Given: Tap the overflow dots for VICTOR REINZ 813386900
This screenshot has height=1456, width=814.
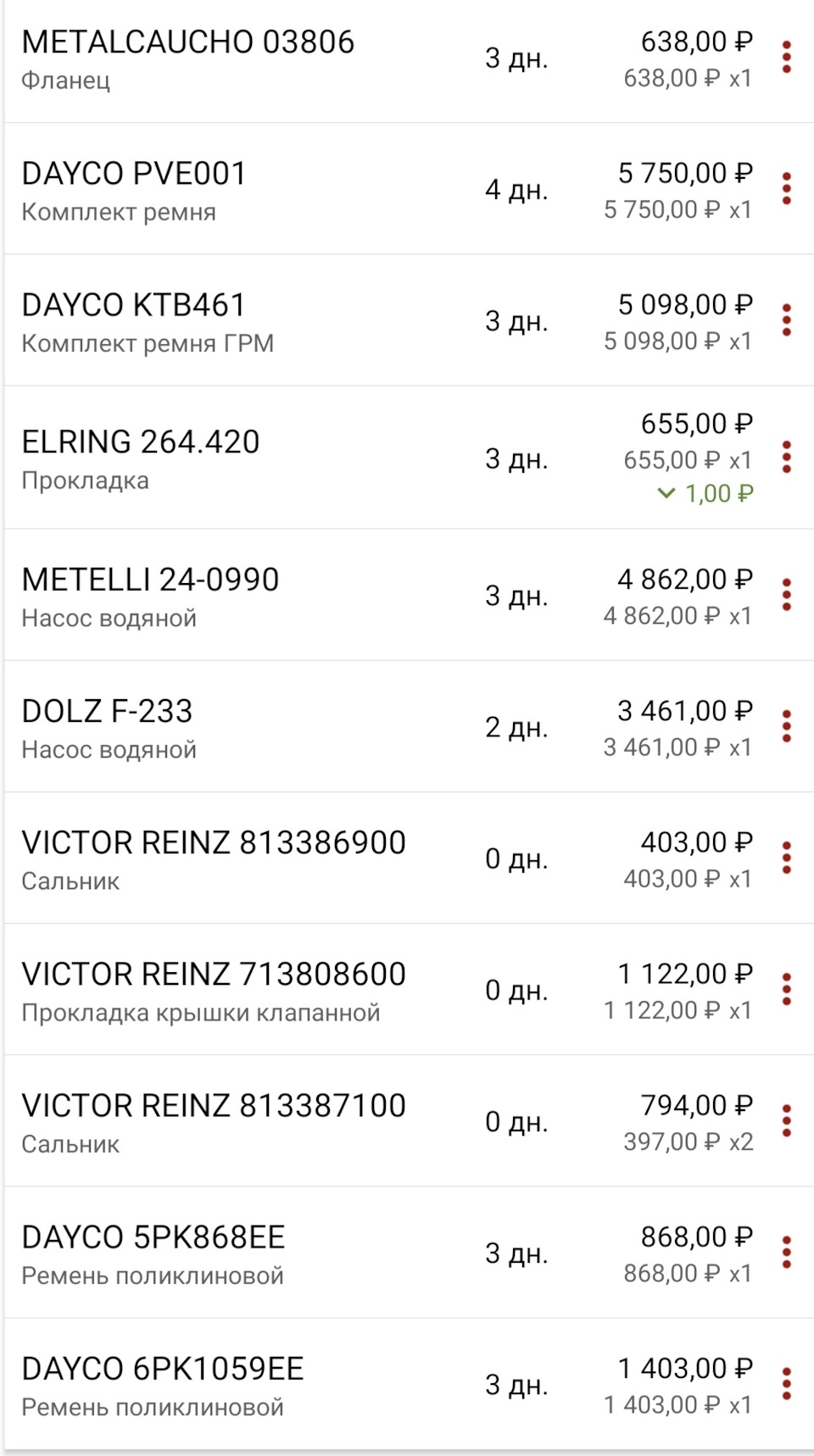Looking at the screenshot, I should click(x=787, y=859).
